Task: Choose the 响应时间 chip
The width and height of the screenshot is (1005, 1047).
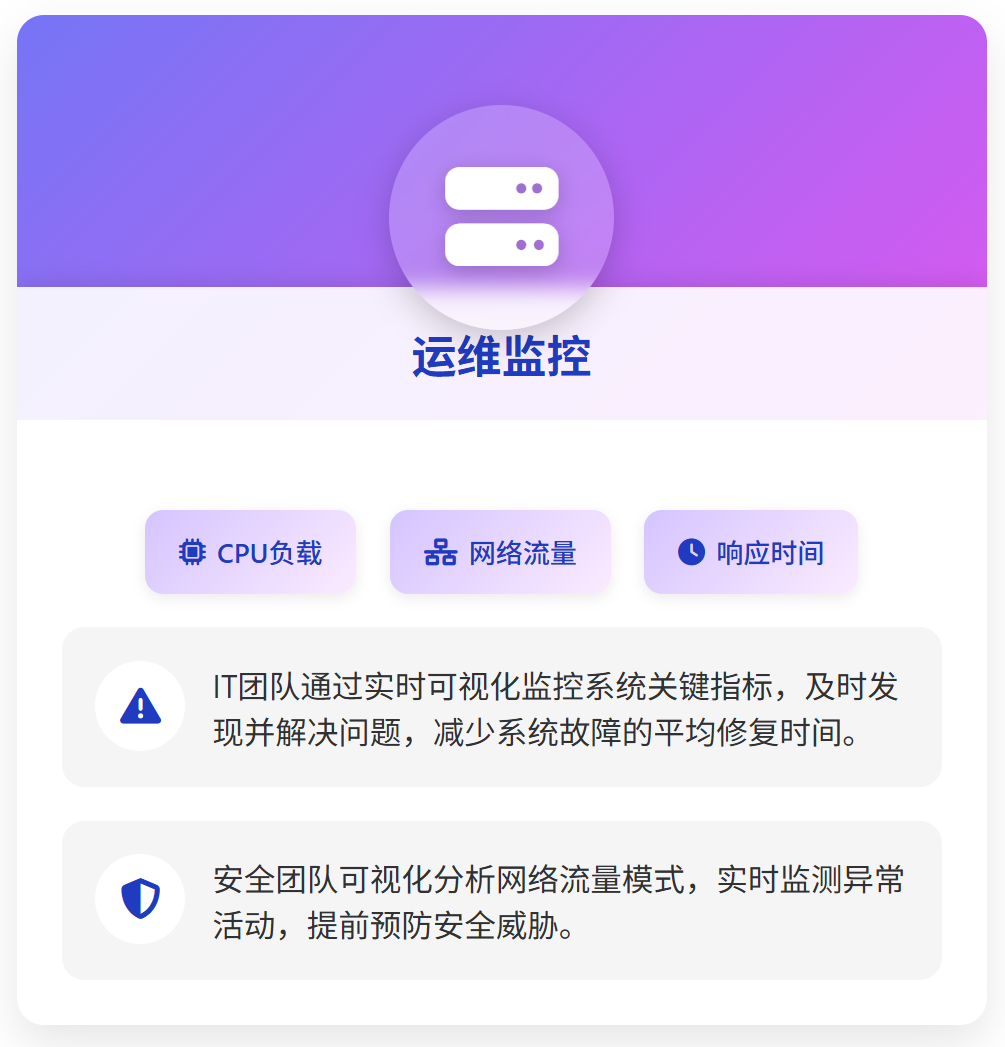Action: (x=750, y=552)
